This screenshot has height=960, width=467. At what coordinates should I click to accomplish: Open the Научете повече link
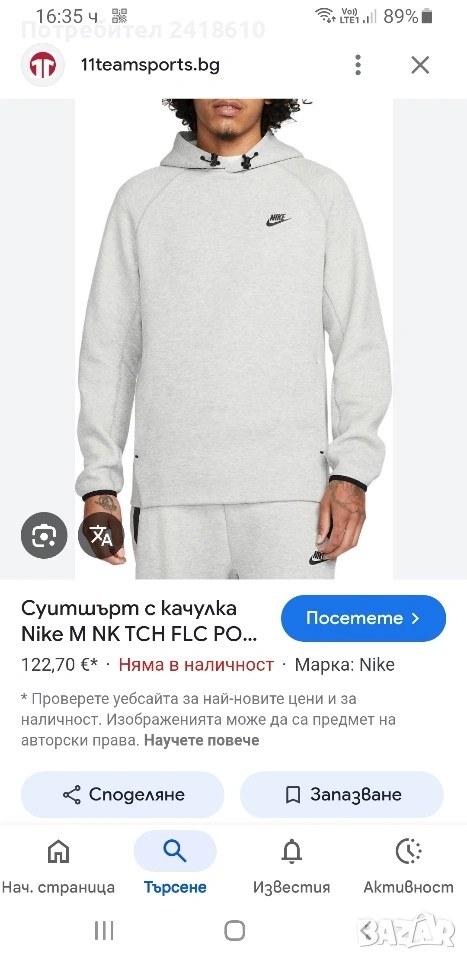coord(201,740)
